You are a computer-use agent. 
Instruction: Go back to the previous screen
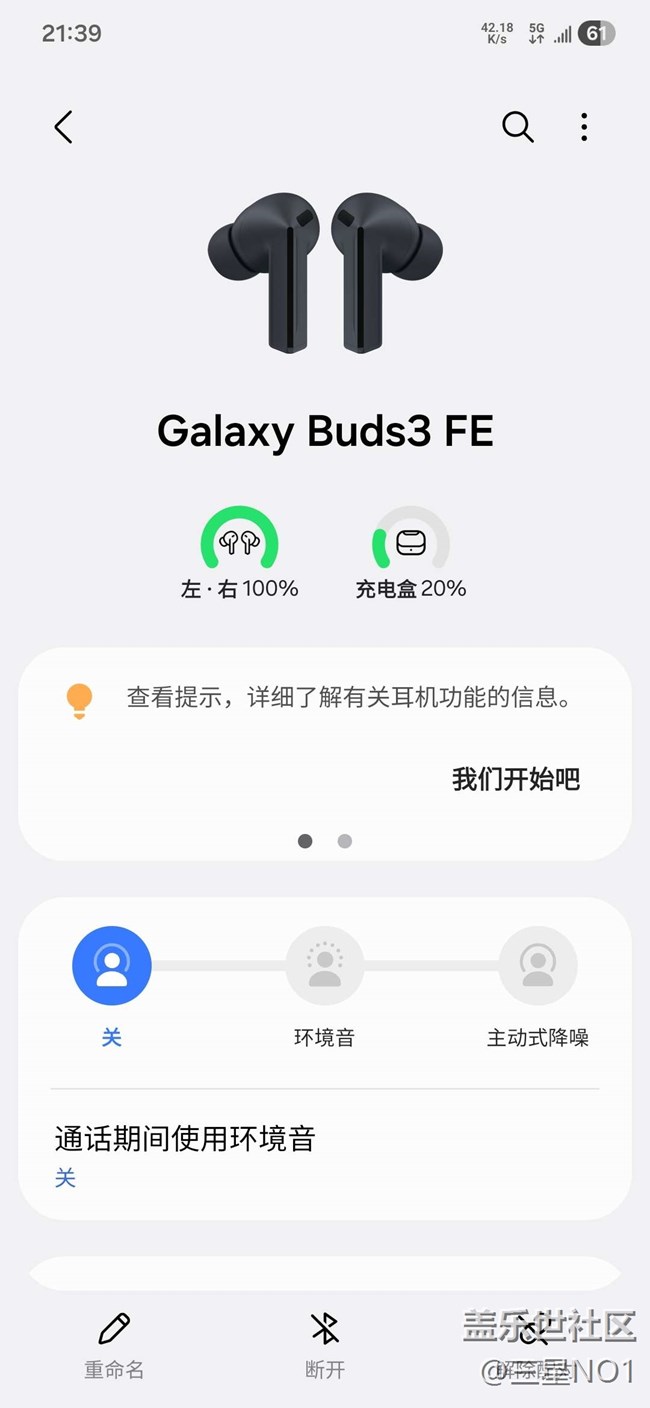click(x=64, y=127)
